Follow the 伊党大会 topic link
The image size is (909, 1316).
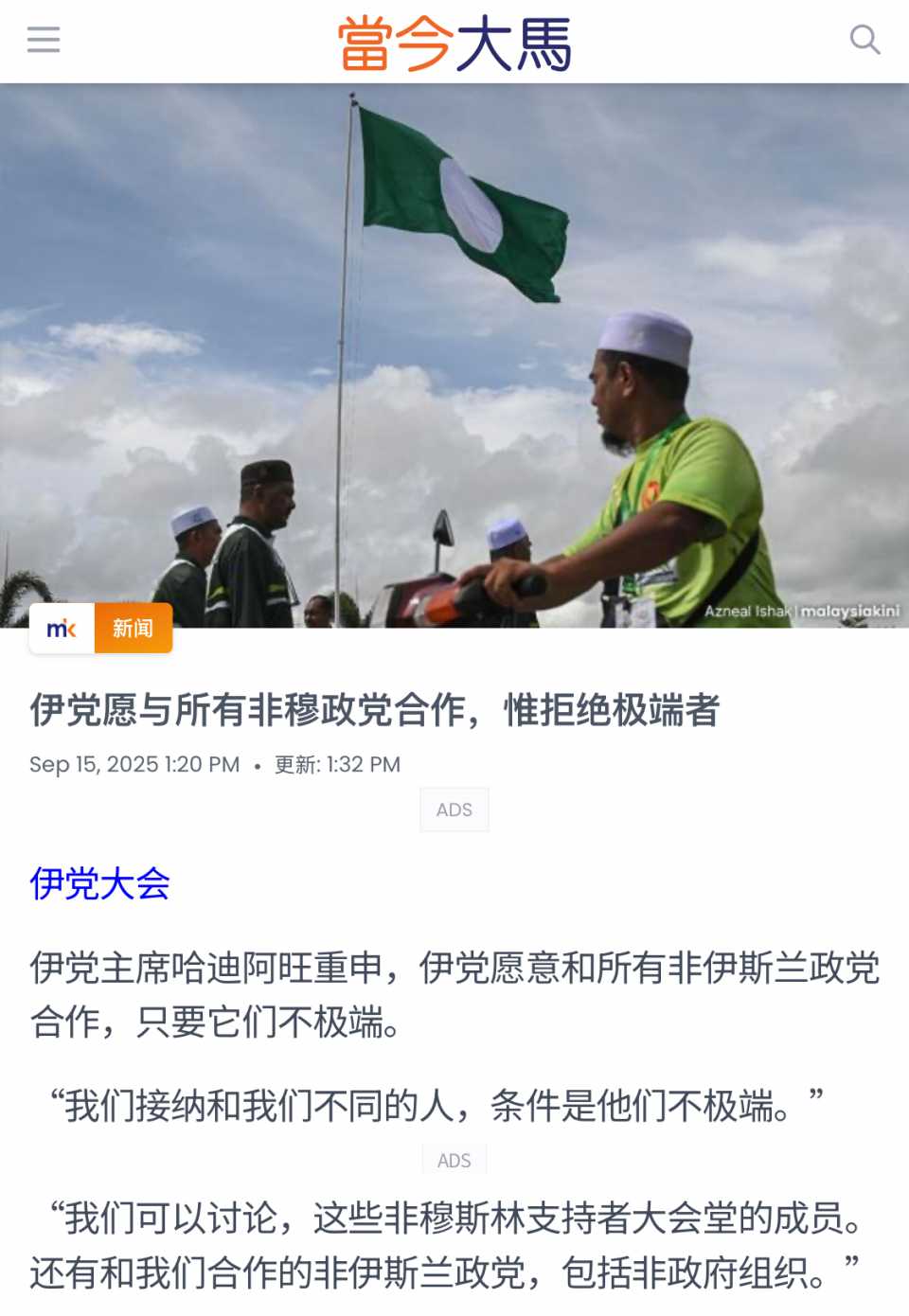100,883
